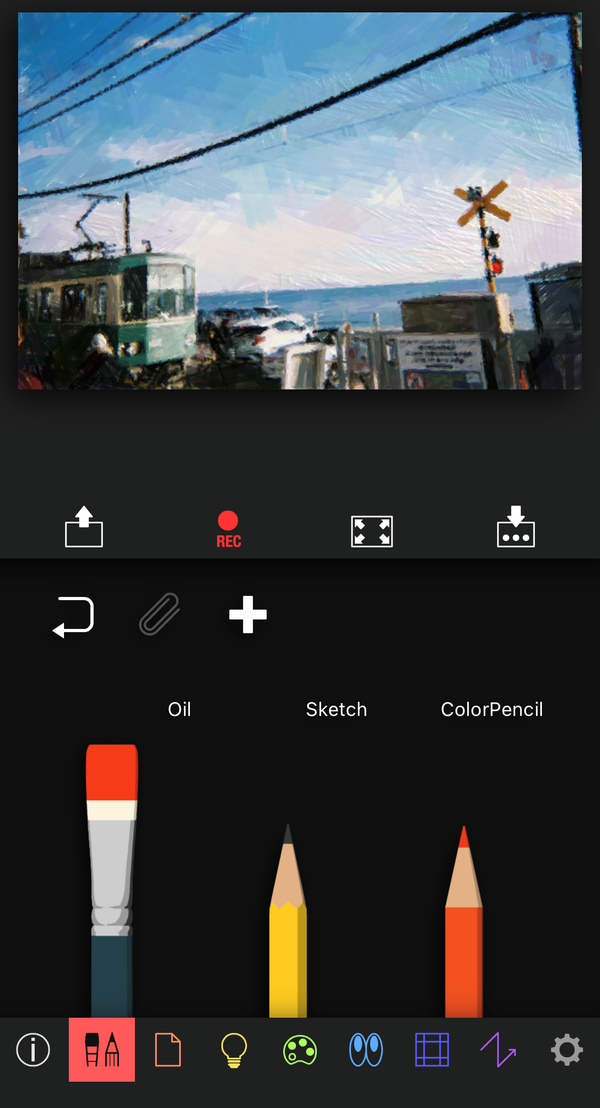The height and width of the screenshot is (1108, 600).
Task: Tap the return arrow icon
Action: (73, 617)
